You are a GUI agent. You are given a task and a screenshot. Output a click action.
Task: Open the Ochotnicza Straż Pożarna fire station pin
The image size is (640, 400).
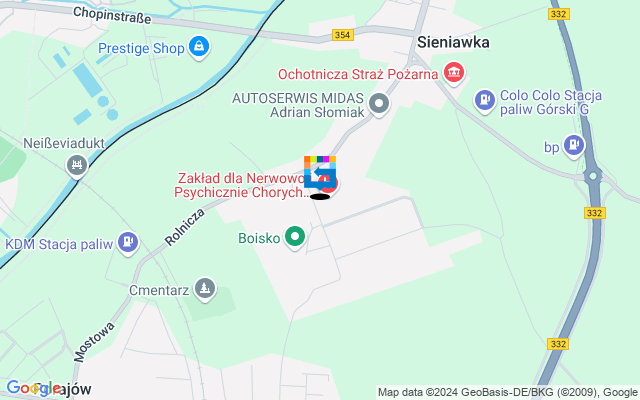click(454, 72)
